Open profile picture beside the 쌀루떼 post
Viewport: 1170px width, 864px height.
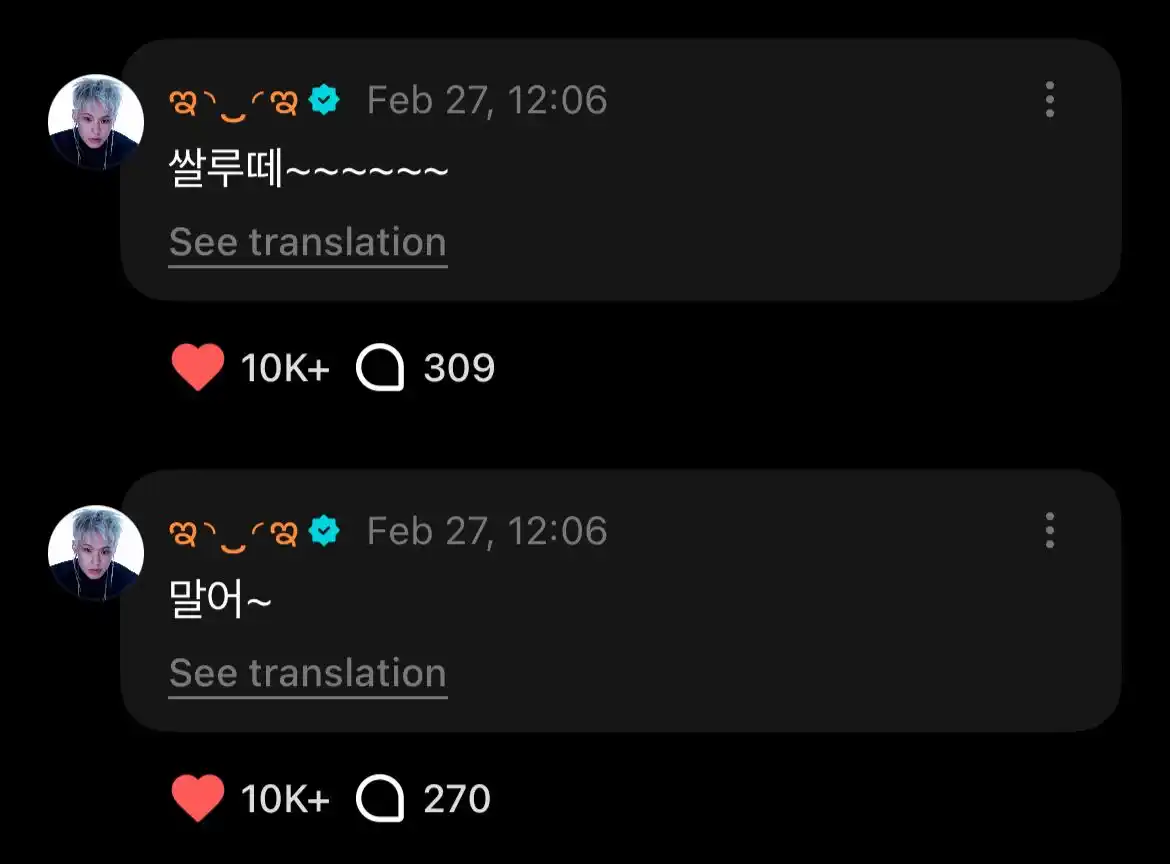coord(96,122)
